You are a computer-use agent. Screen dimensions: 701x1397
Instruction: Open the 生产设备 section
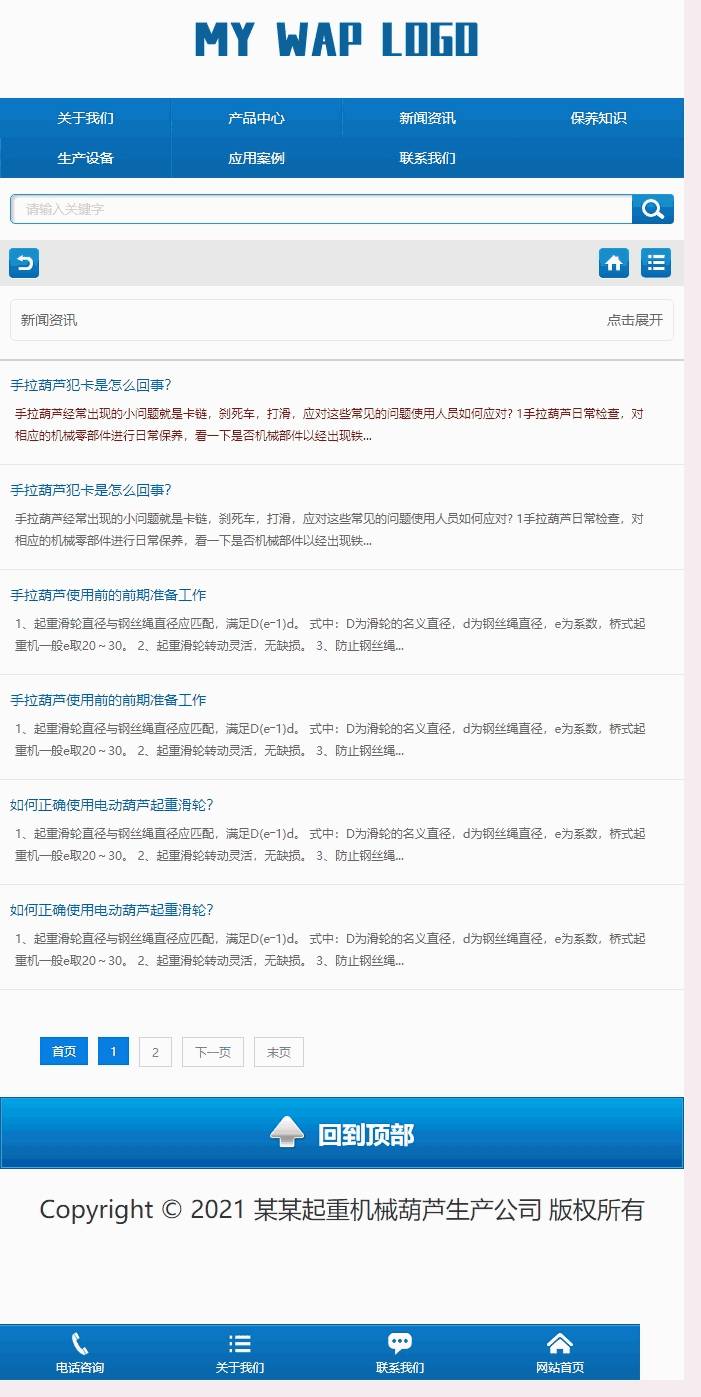85,158
